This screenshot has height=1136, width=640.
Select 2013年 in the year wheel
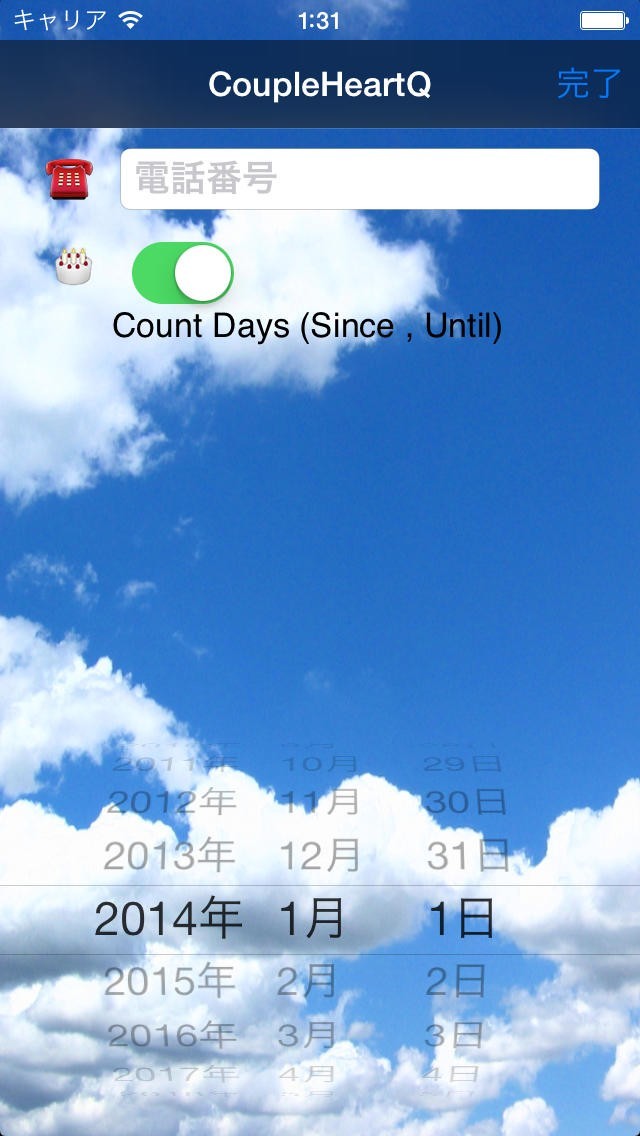[x=170, y=856]
